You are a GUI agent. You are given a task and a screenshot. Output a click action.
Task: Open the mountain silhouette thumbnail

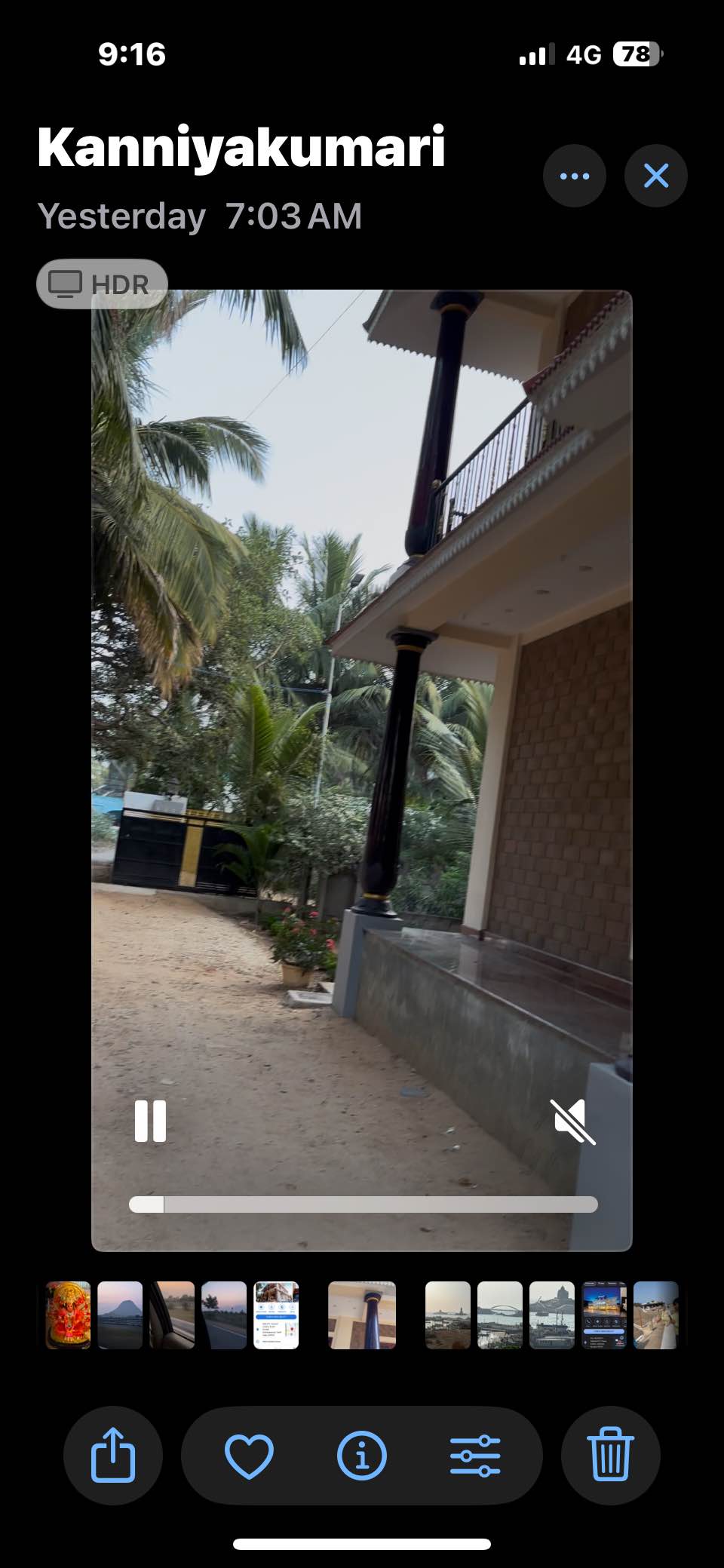120,1315
